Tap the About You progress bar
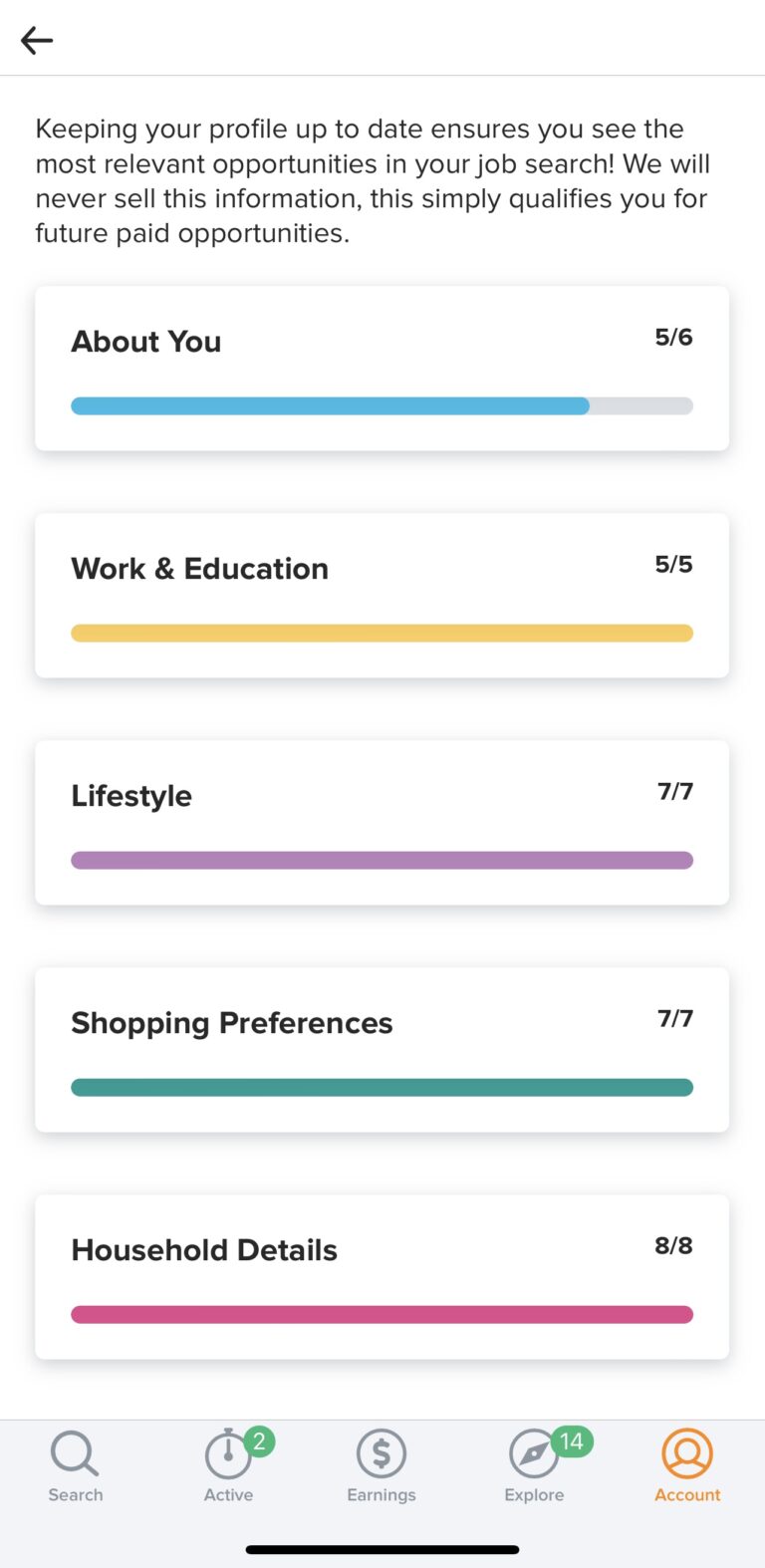Image resolution: width=765 pixels, height=1568 pixels. [x=382, y=405]
